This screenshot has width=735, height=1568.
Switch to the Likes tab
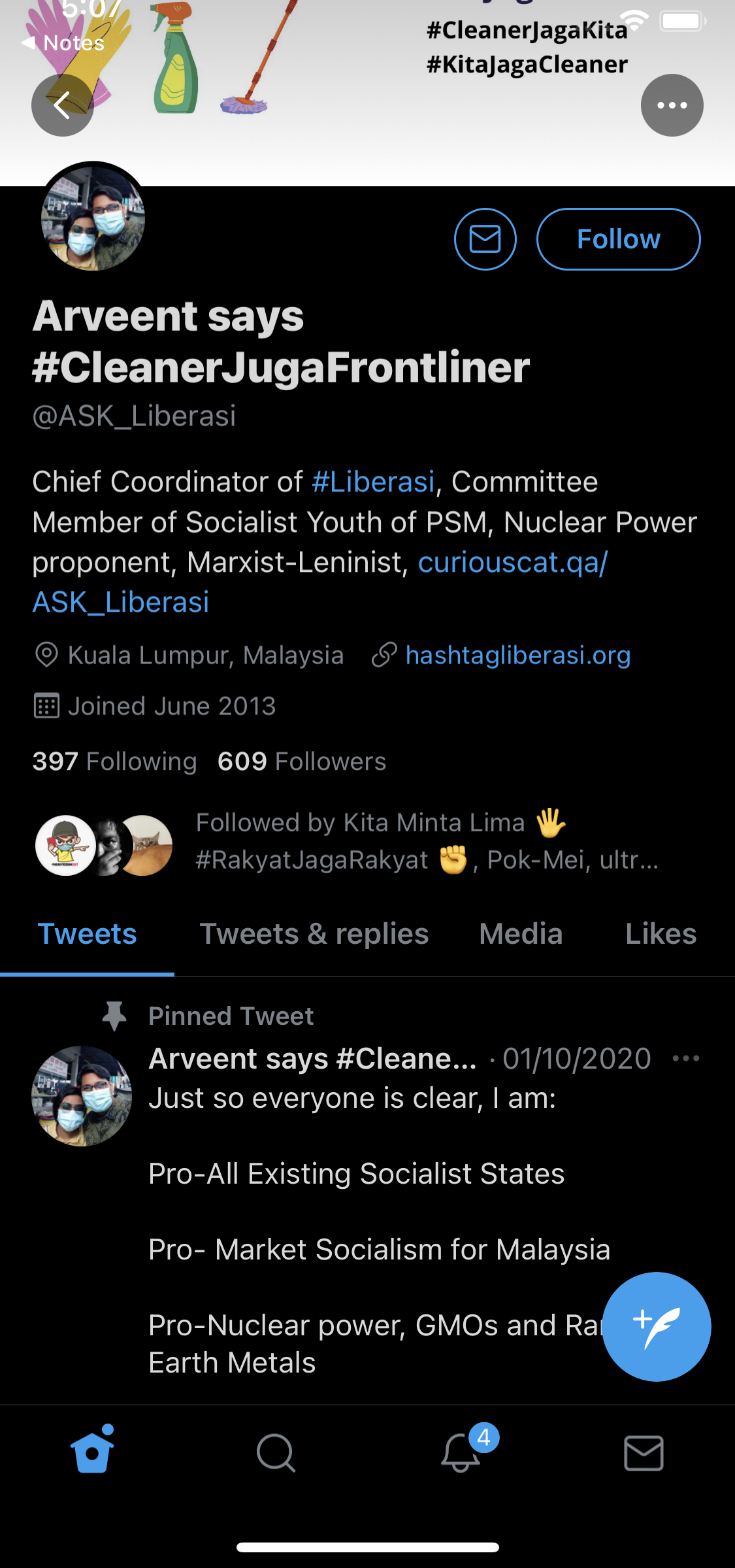661,934
